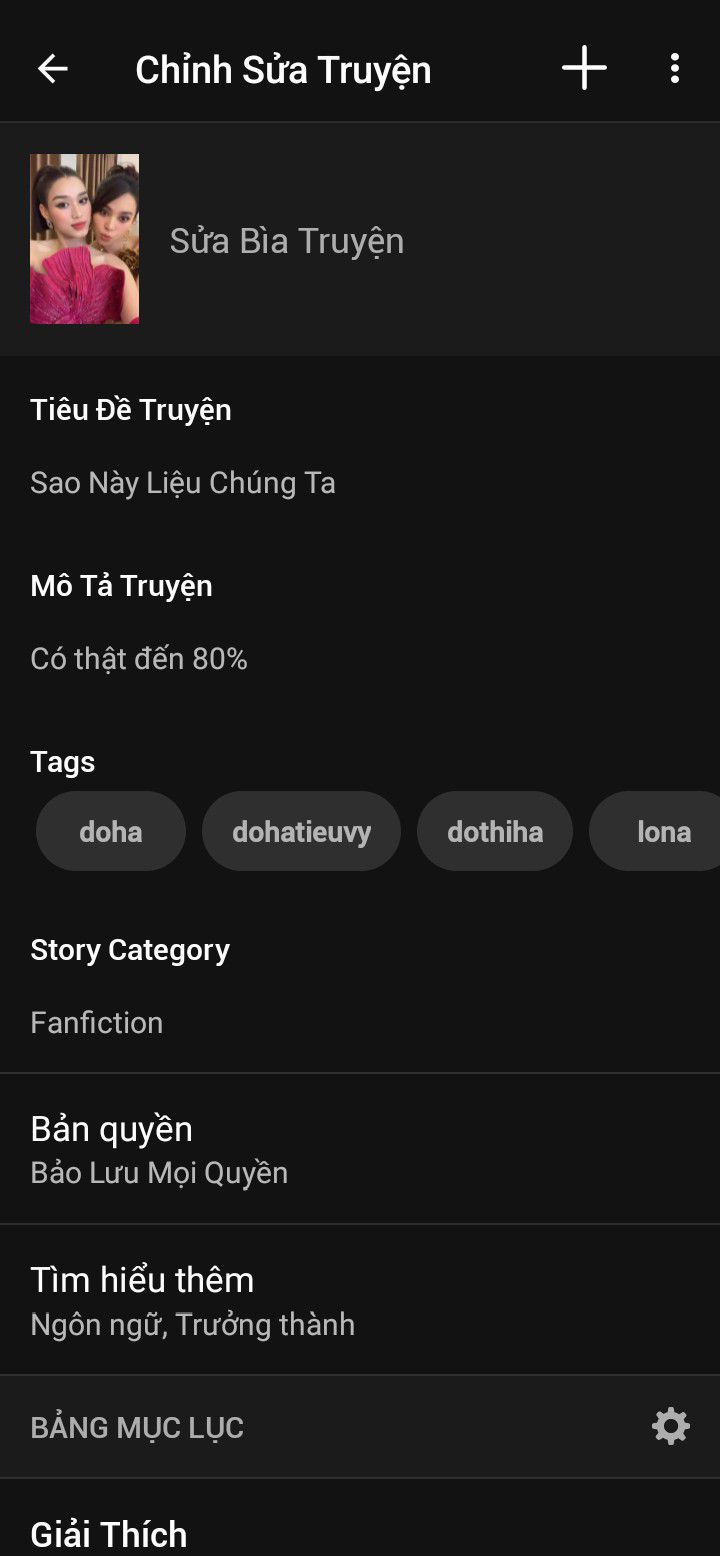Edit the Mô Tả Truyện description
The image size is (720, 1556).
click(x=139, y=659)
